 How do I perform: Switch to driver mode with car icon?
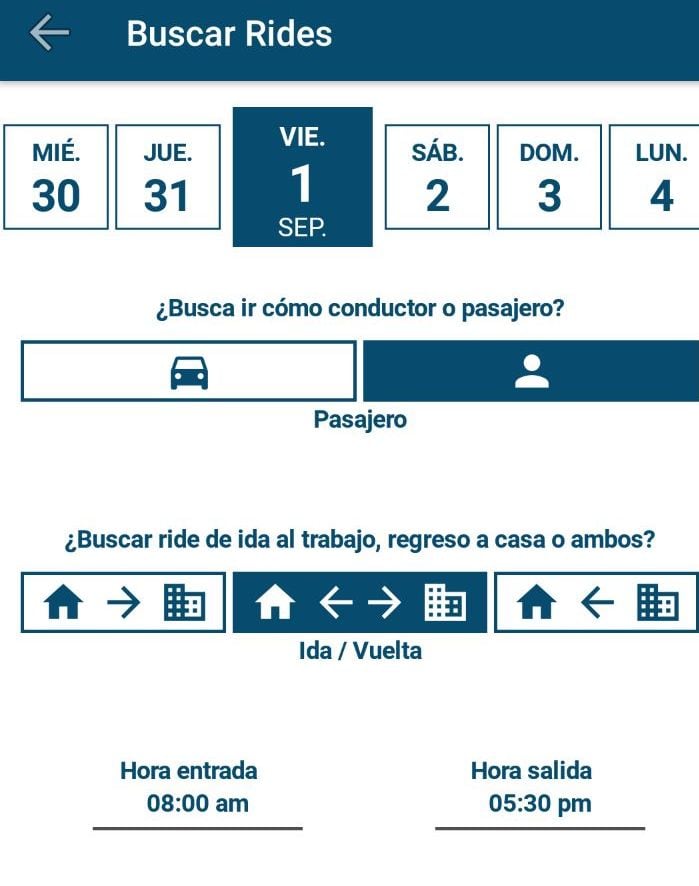click(189, 371)
